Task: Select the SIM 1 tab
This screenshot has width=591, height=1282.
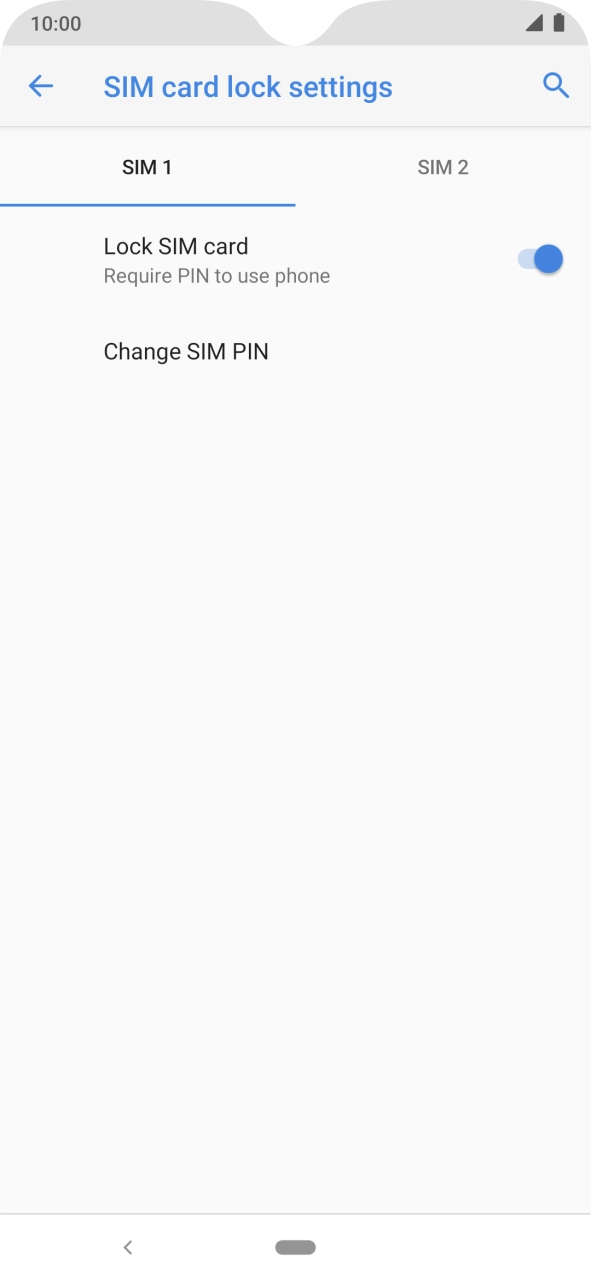Action: [147, 167]
